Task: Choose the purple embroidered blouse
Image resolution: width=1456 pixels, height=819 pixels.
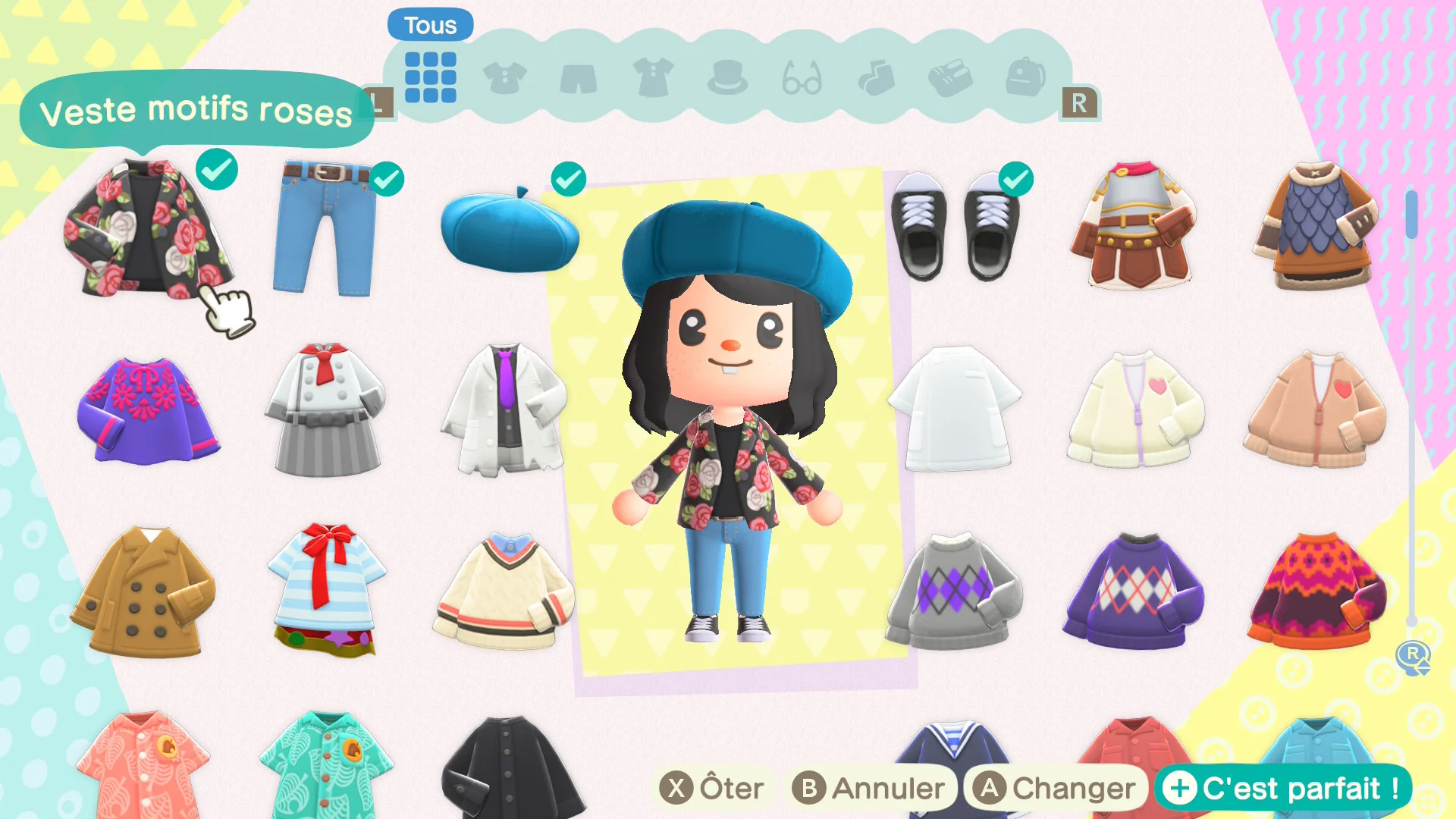Action: coord(148,410)
